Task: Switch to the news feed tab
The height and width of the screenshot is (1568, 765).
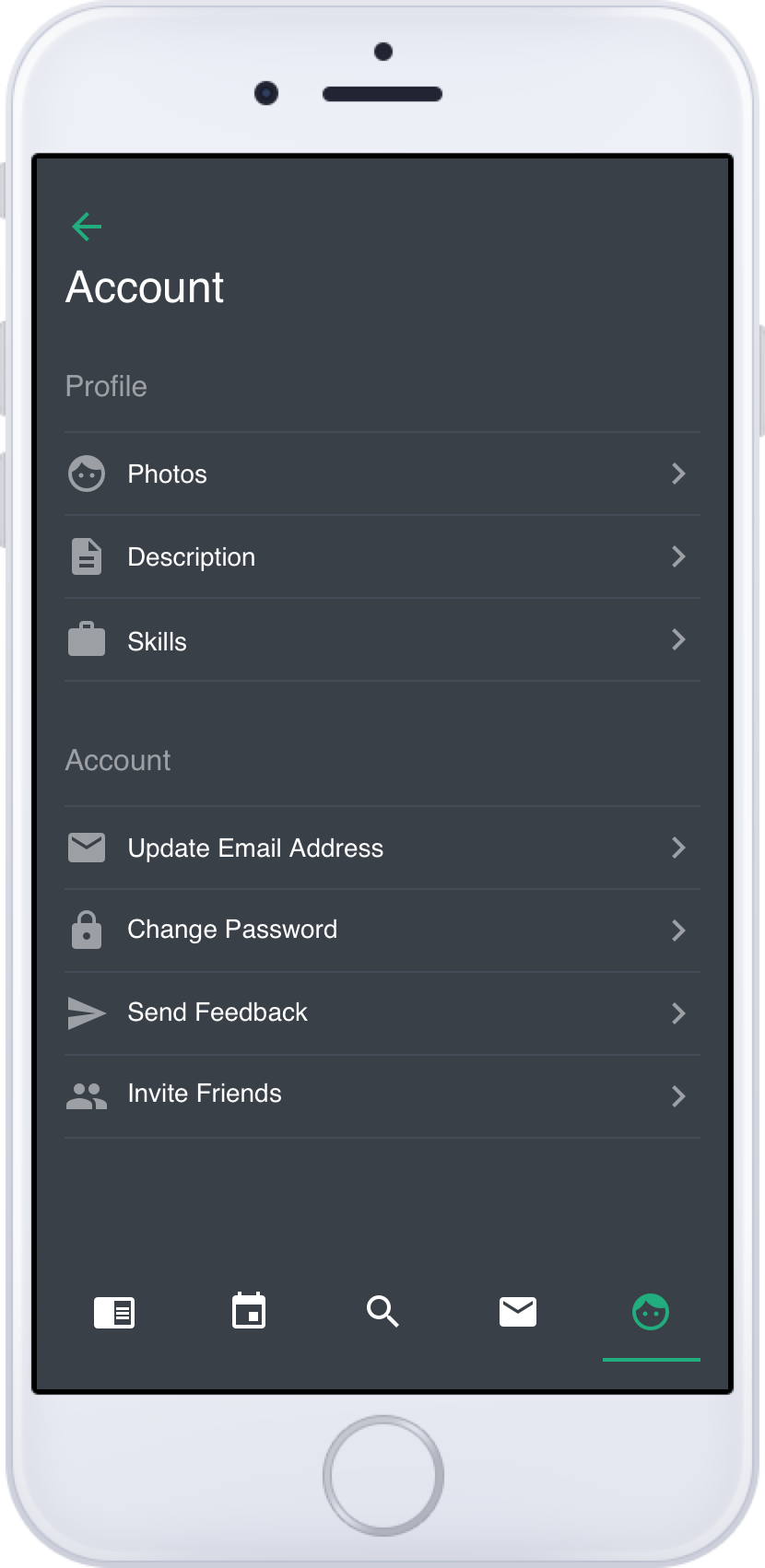Action: [114, 1312]
